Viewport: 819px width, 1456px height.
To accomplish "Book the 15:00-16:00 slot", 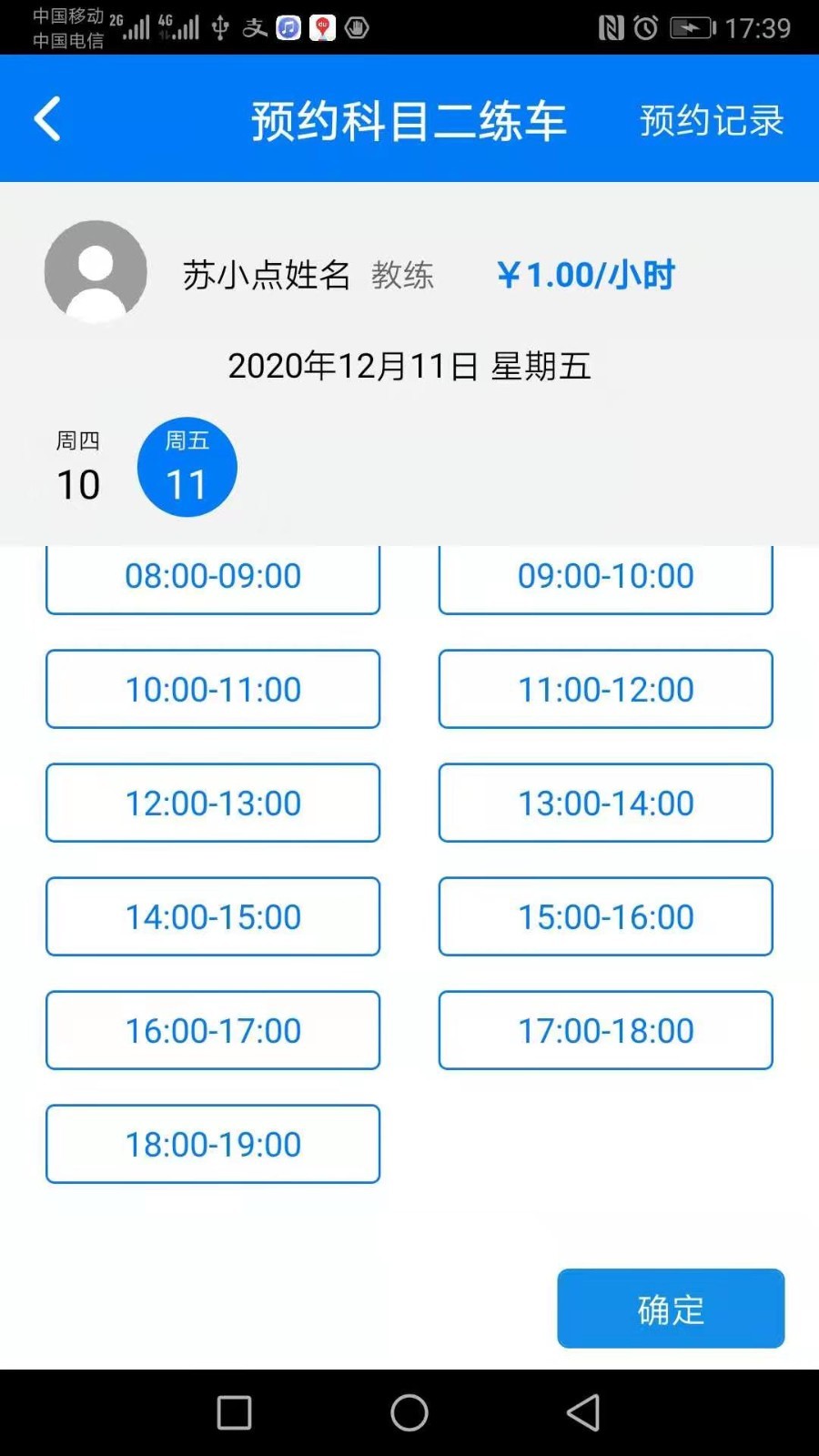I will click(x=606, y=916).
